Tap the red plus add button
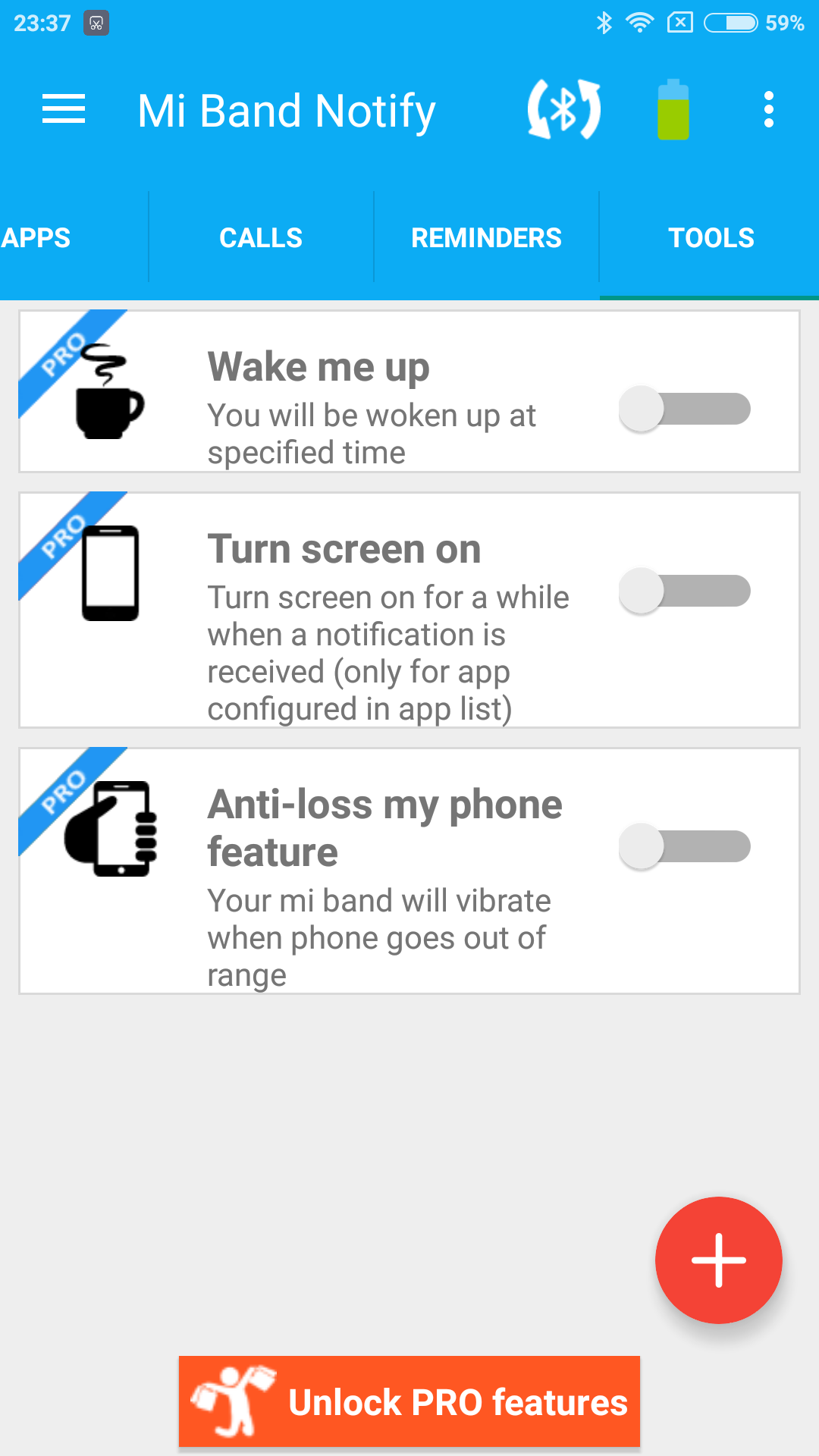The image size is (819, 1456). (x=718, y=1260)
